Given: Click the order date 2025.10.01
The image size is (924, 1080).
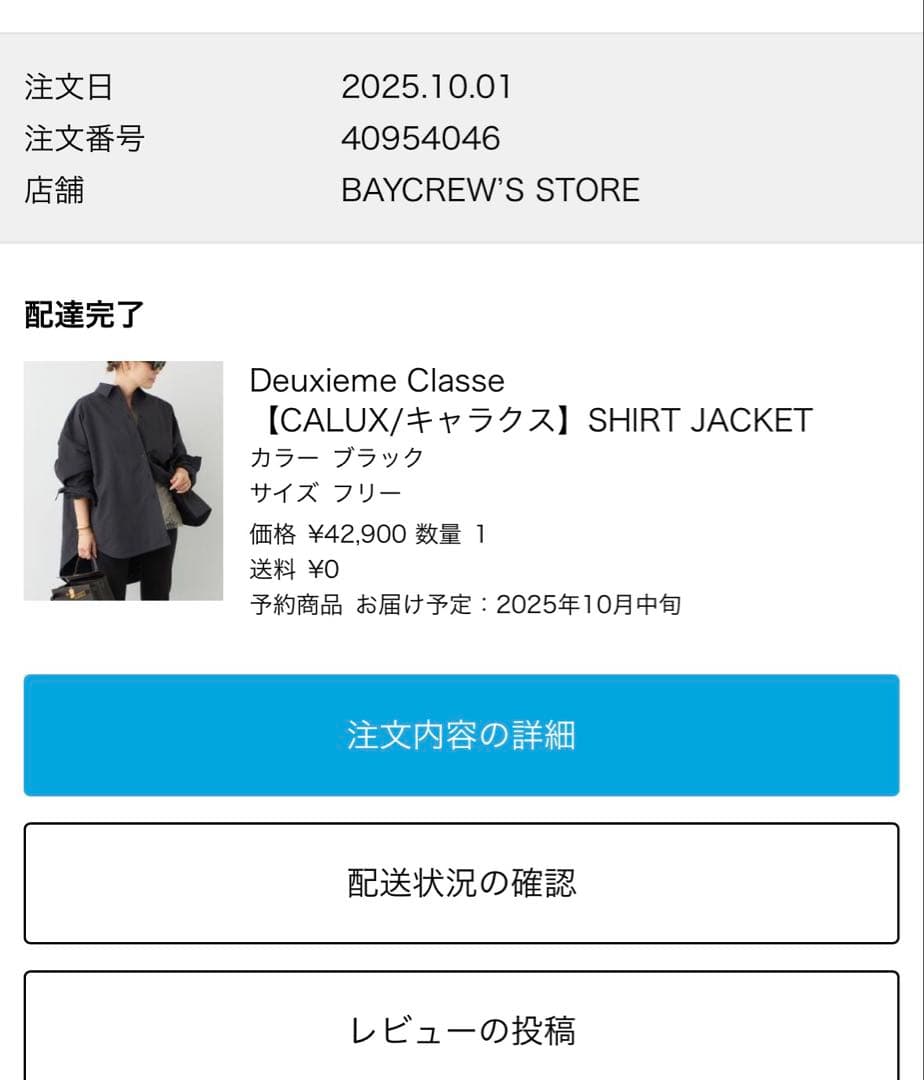Looking at the screenshot, I should [428, 88].
